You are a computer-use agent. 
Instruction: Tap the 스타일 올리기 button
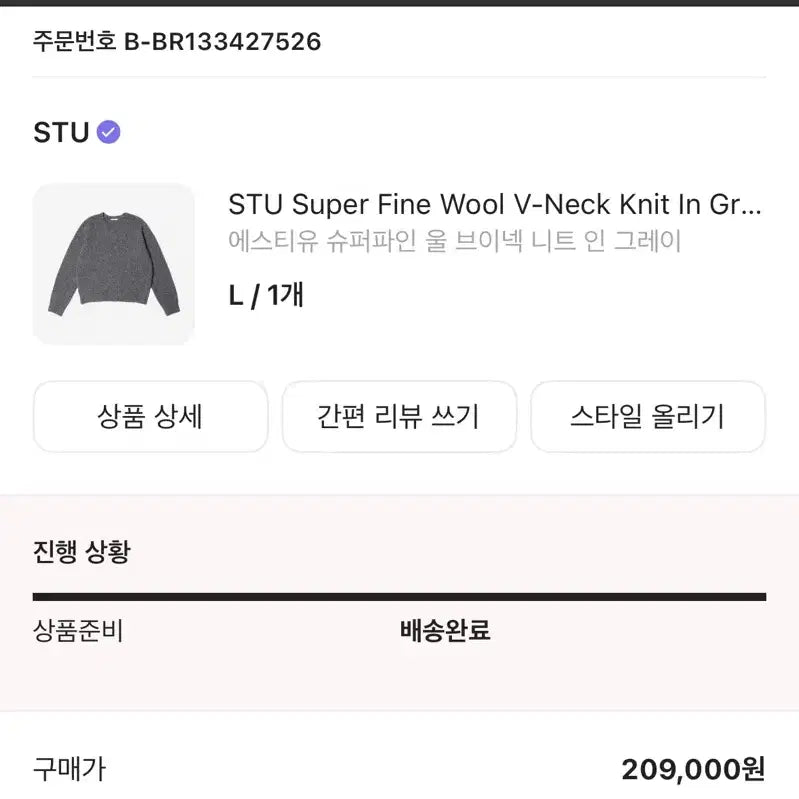[647, 416]
